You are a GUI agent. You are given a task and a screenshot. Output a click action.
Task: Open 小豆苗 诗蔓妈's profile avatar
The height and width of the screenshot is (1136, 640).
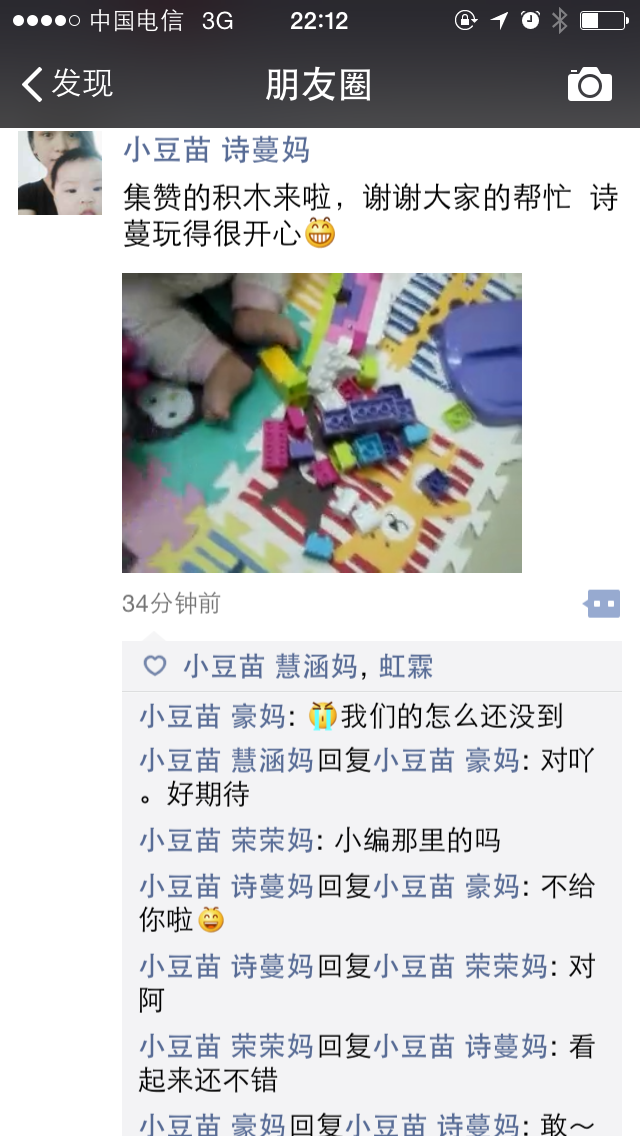click(x=60, y=173)
